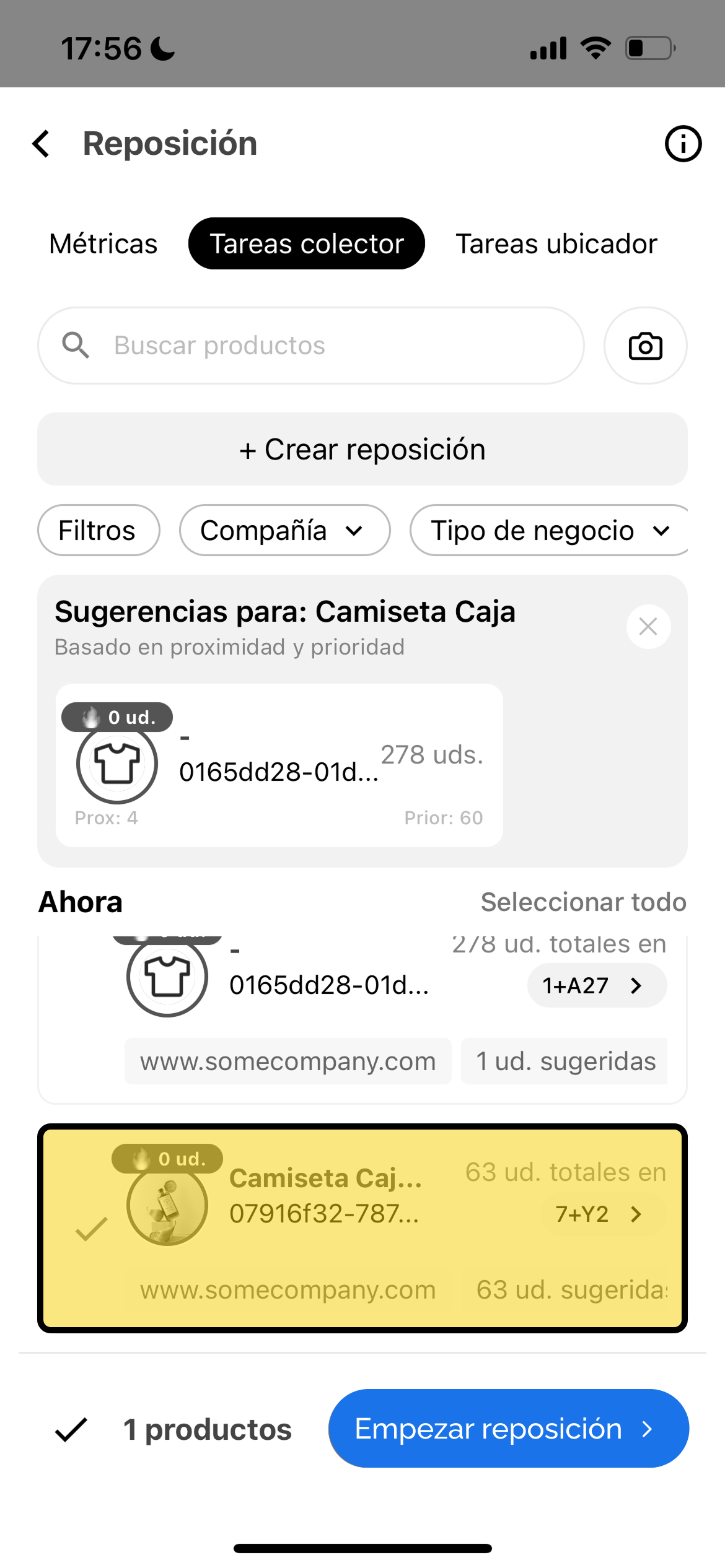Viewport: 725px width, 1568px height.
Task: Expand the Compañía dropdown
Action: click(x=284, y=531)
